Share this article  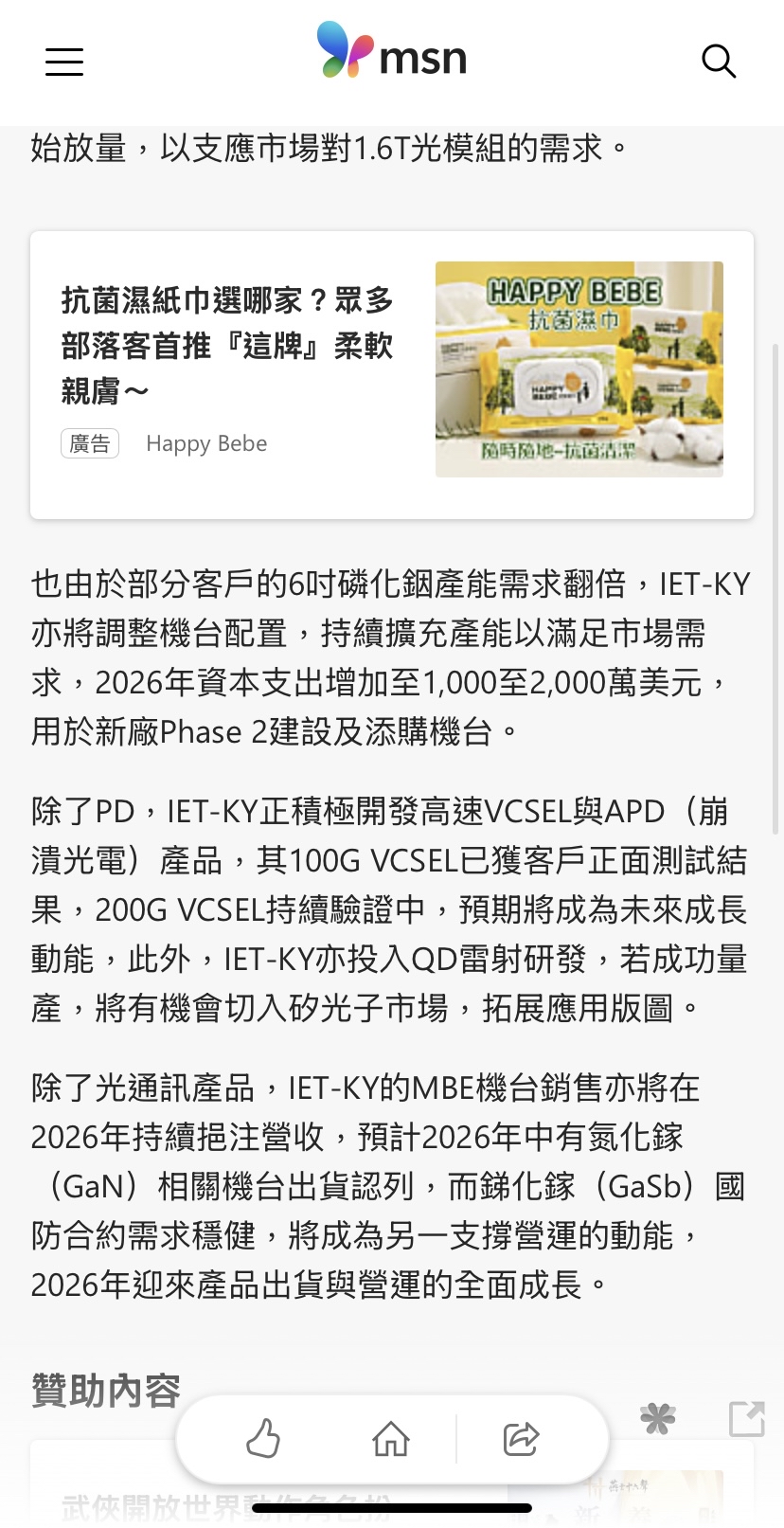pyautogui.click(x=521, y=1439)
